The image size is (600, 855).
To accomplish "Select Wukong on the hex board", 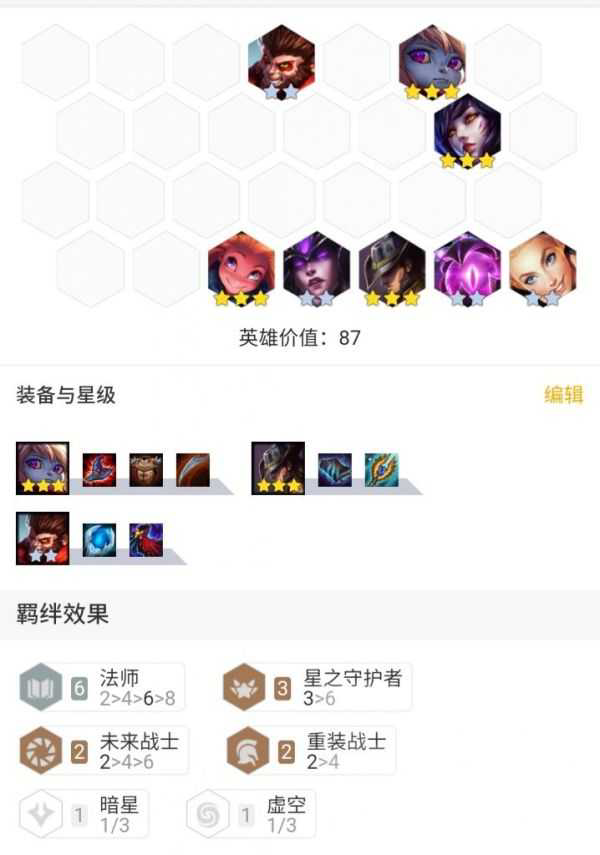I will [x=281, y=61].
